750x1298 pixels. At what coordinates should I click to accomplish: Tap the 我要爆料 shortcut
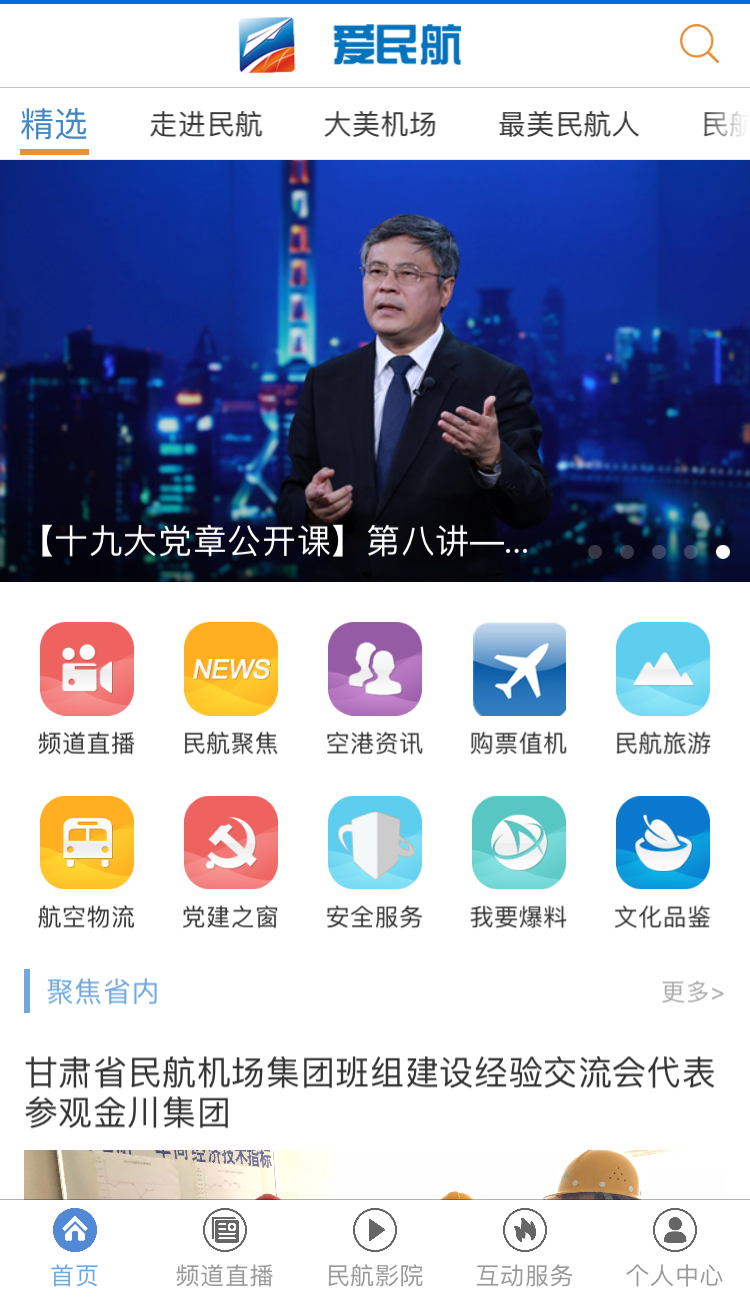519,843
